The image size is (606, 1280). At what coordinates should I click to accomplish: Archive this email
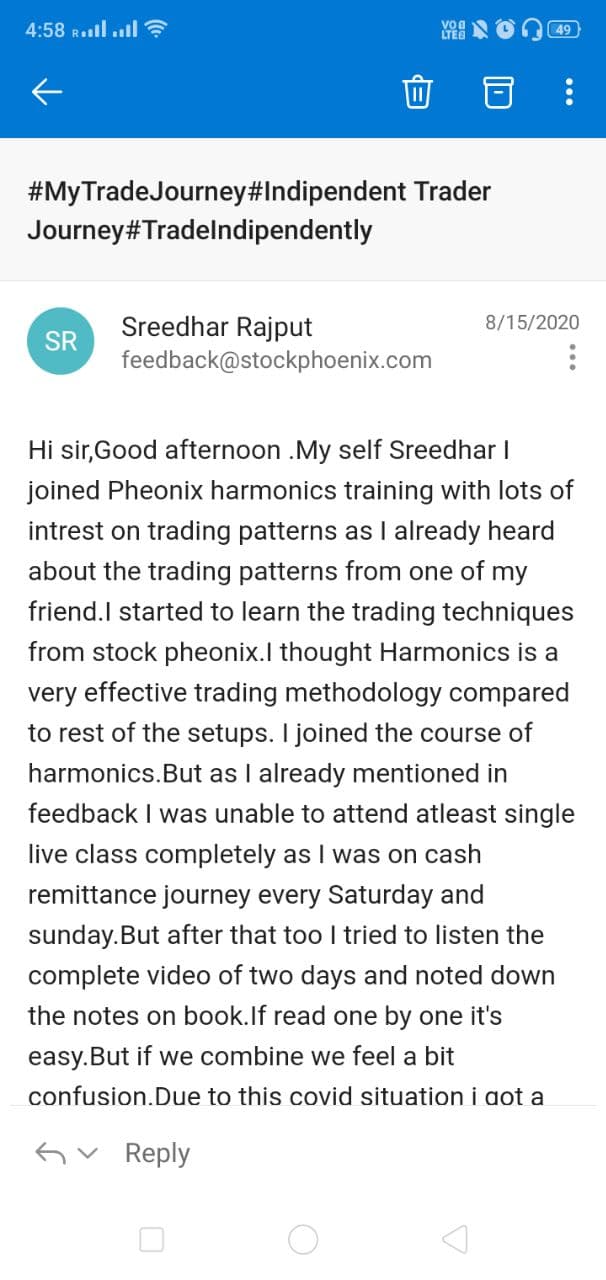coord(498,92)
